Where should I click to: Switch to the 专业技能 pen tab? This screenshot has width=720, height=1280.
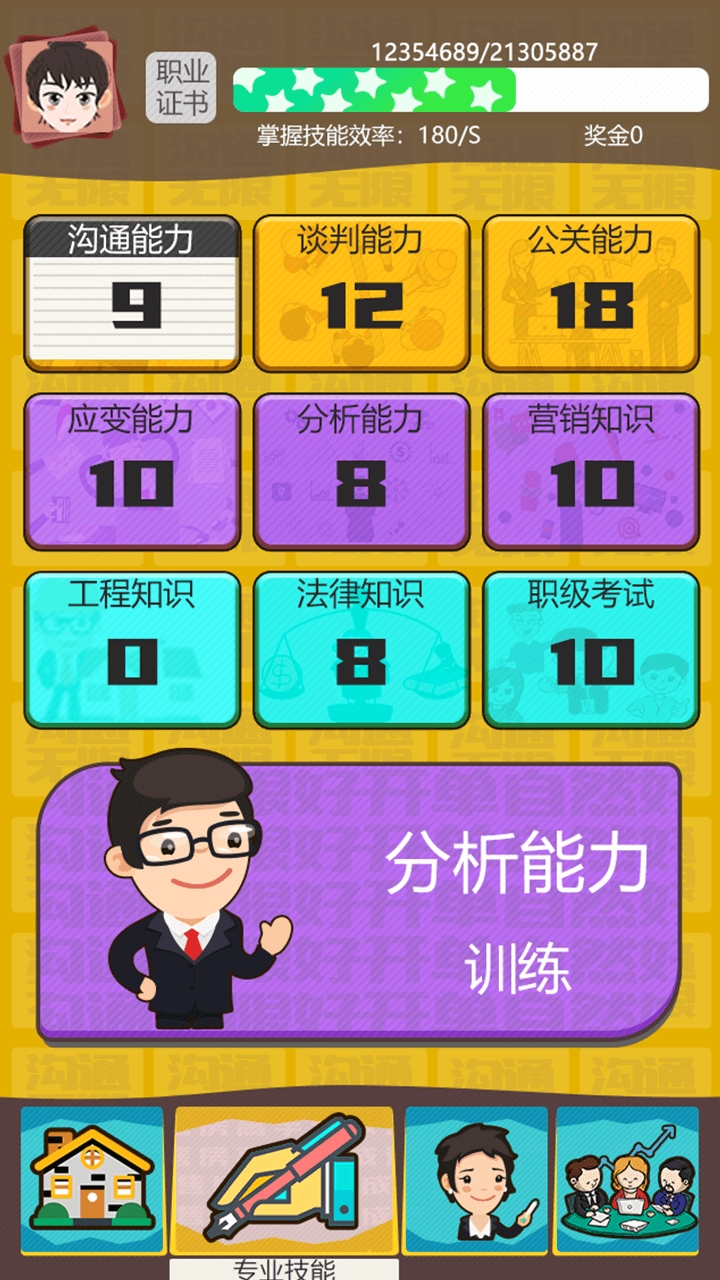pos(284,1180)
